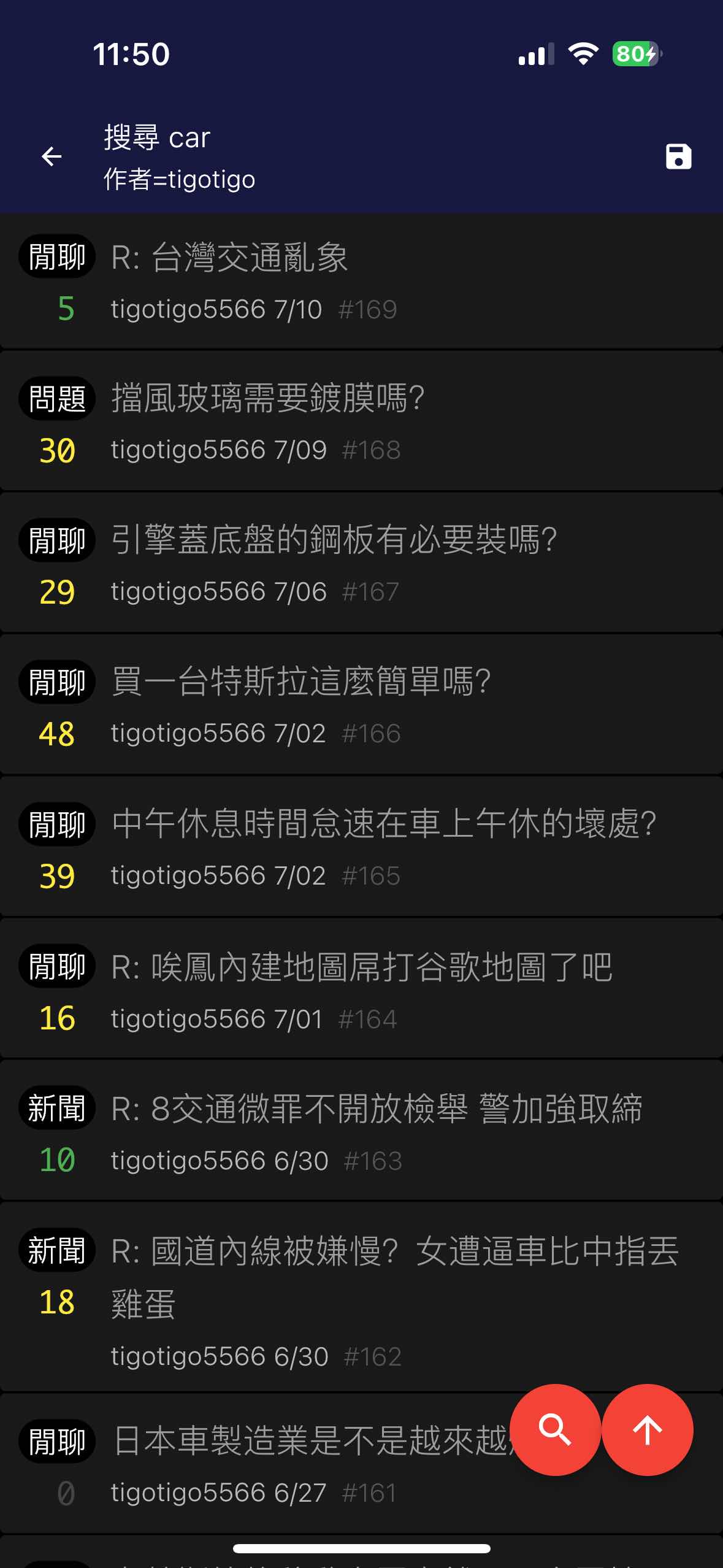The width and height of the screenshot is (723, 1568).
Task: Open post 擋風玻璃需要鍍膜嗎?
Action: 361,422
